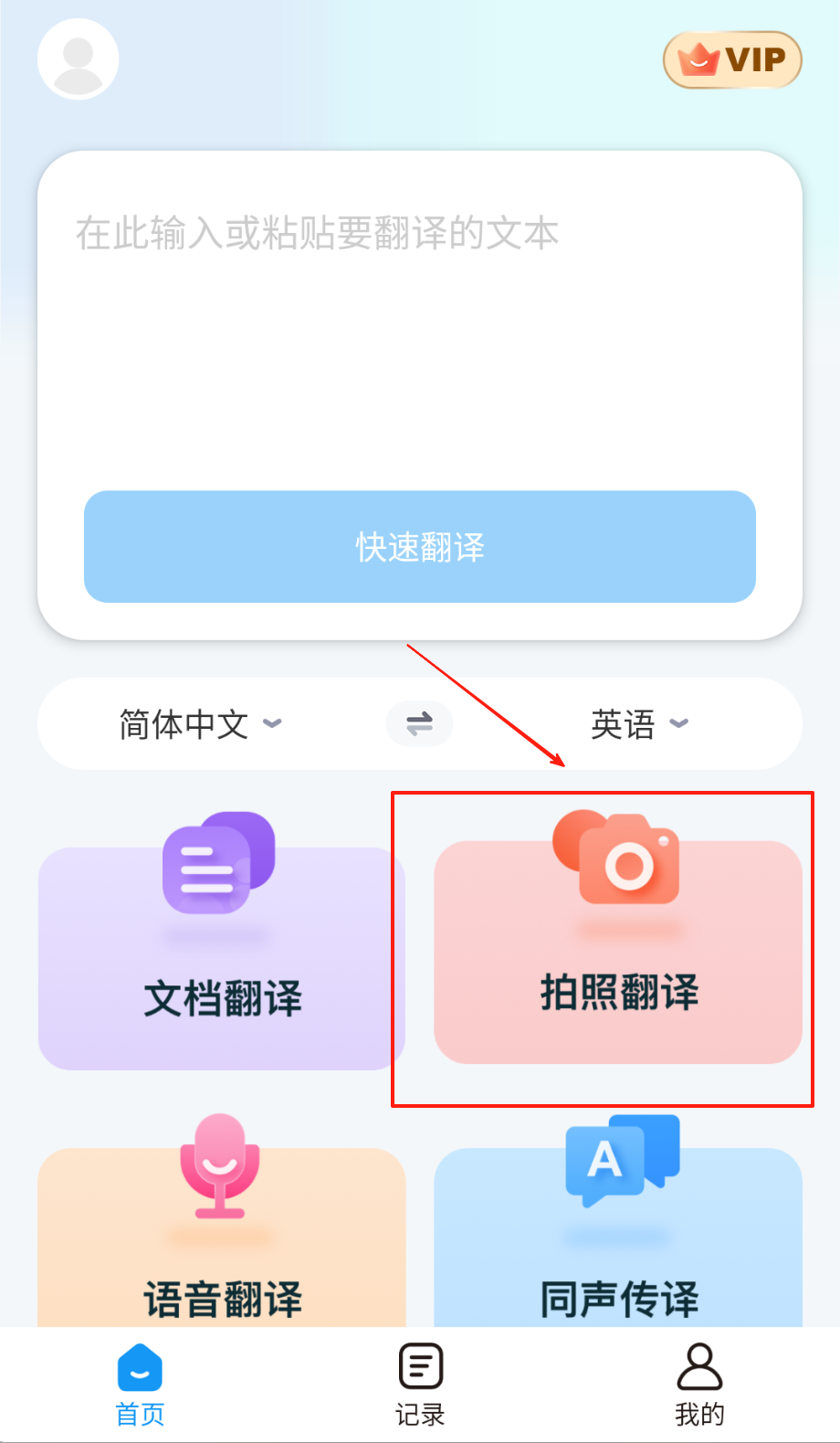
Task: Open 文档翻译 document translation
Action: 222,959
